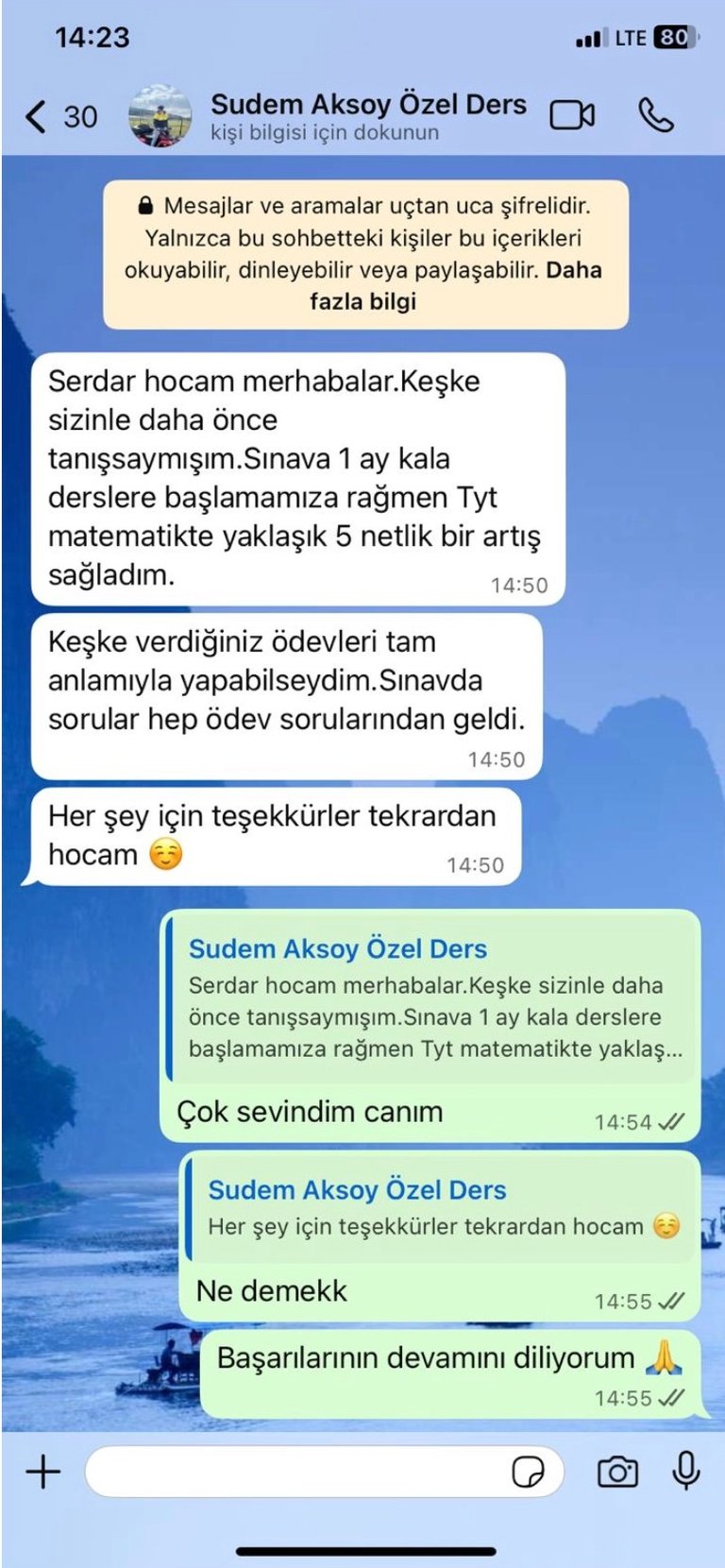Image resolution: width=725 pixels, height=1568 pixels.
Task: Open the camera to send a photo
Action: coord(617,1472)
